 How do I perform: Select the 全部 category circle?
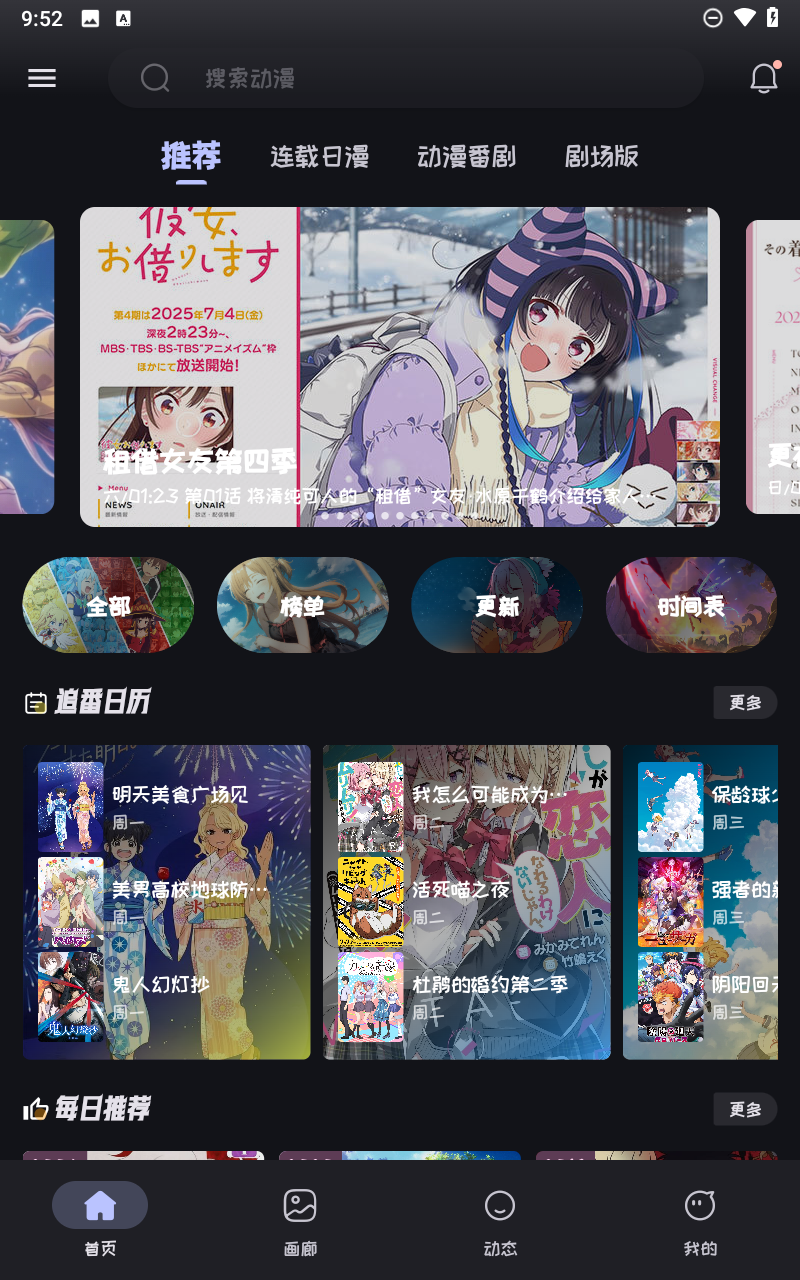pyautogui.click(x=108, y=605)
